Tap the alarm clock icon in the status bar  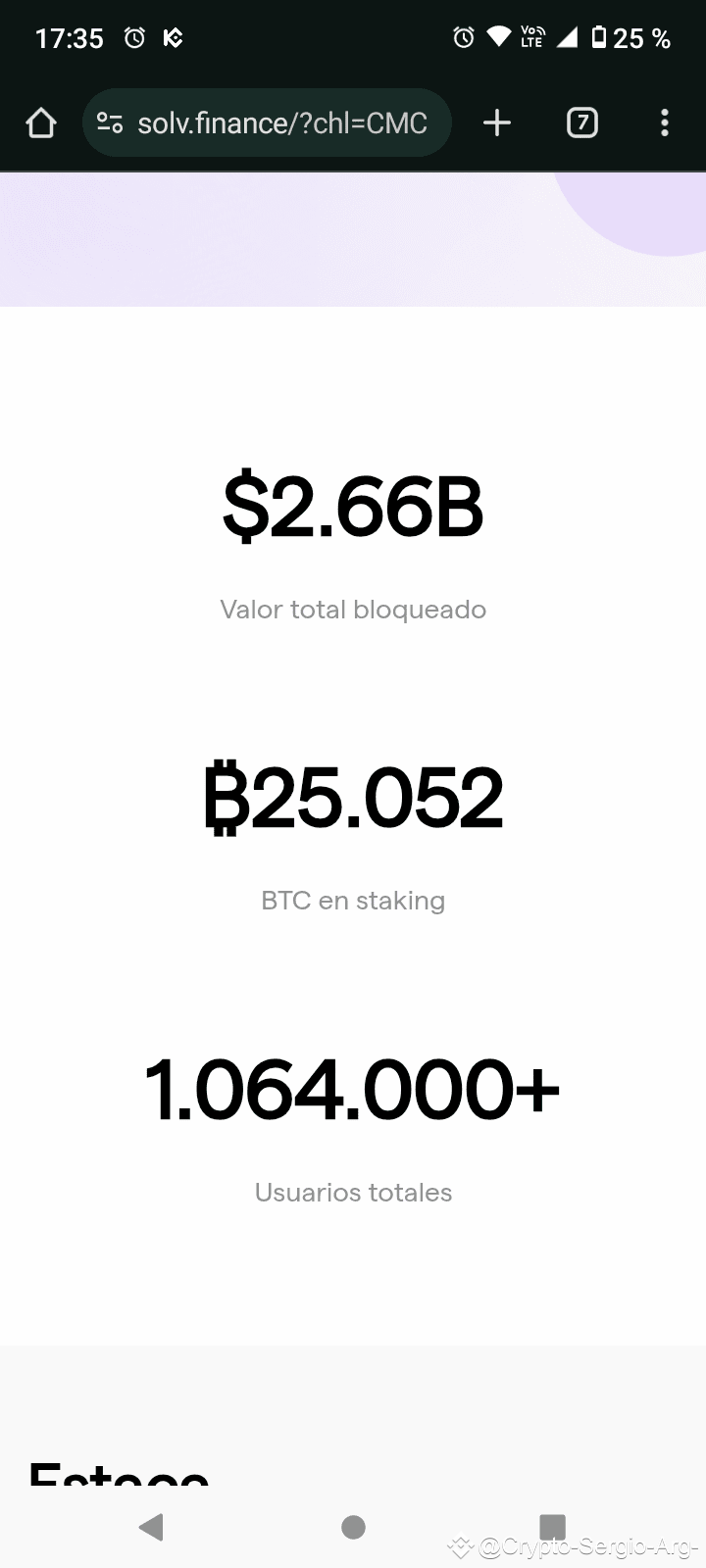(x=134, y=37)
